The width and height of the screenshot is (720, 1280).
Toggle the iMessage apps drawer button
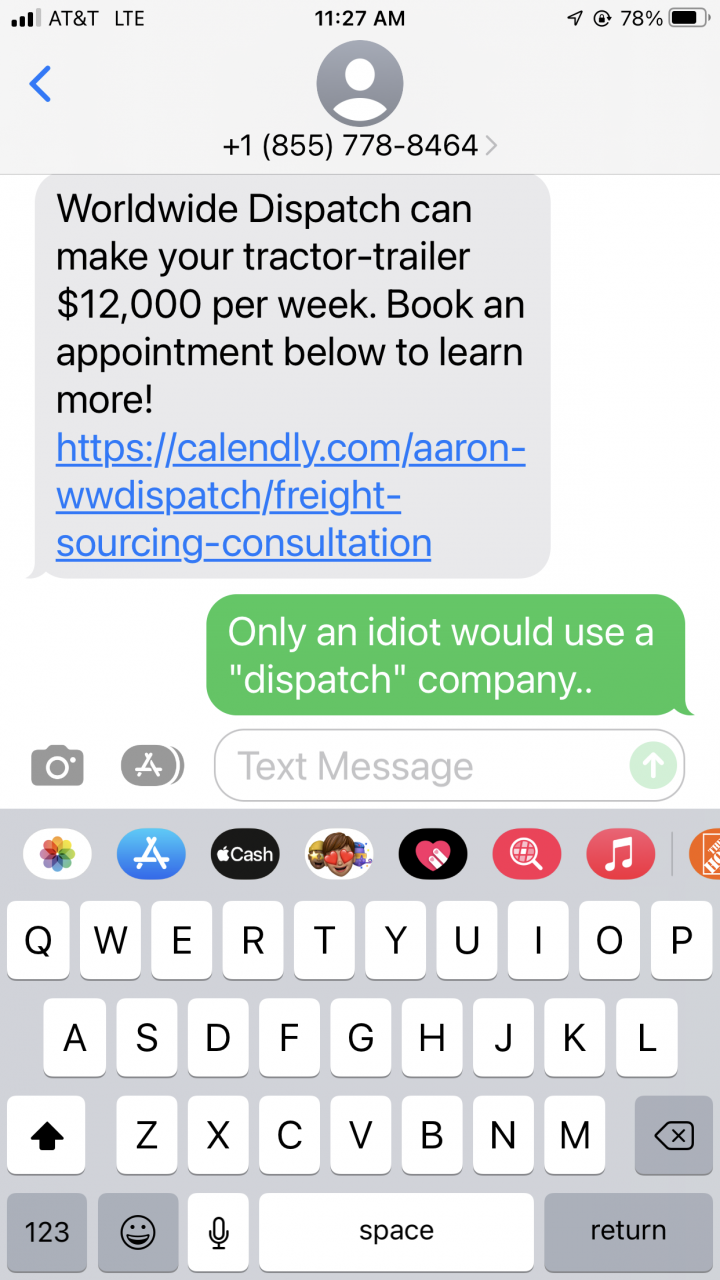pos(152,767)
